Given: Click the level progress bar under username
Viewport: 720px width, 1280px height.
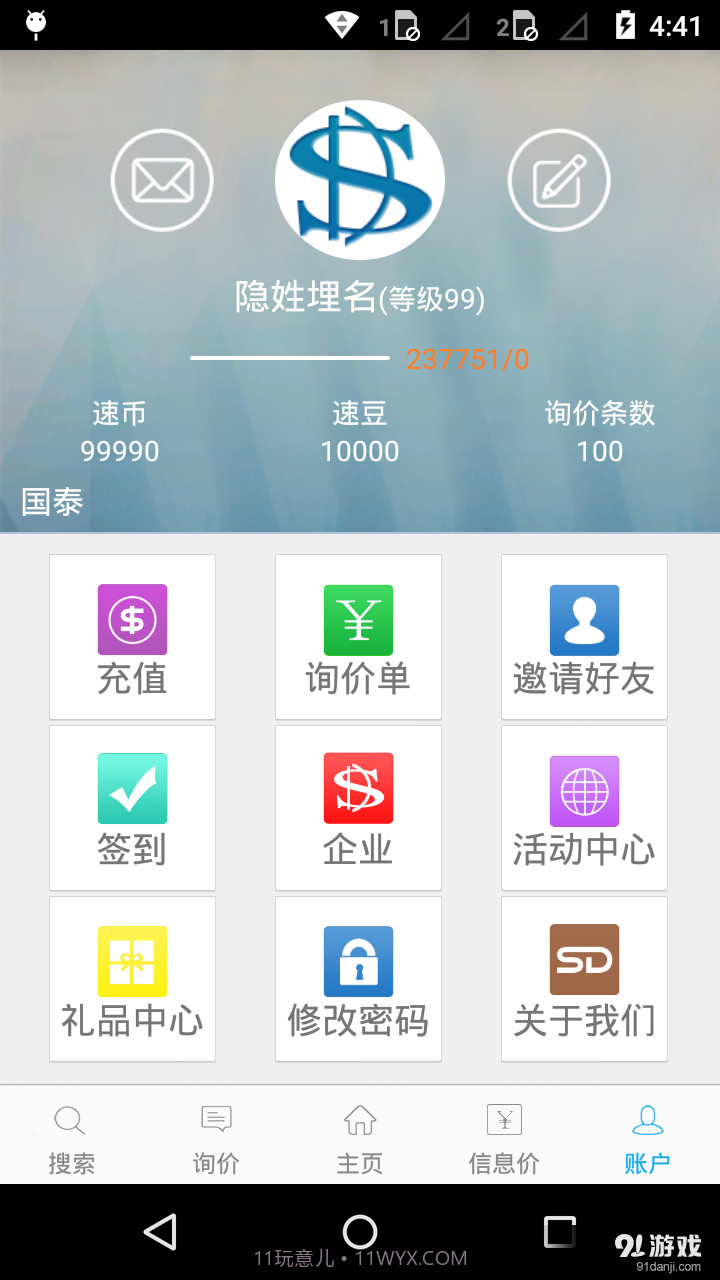Looking at the screenshot, I should pos(290,355).
